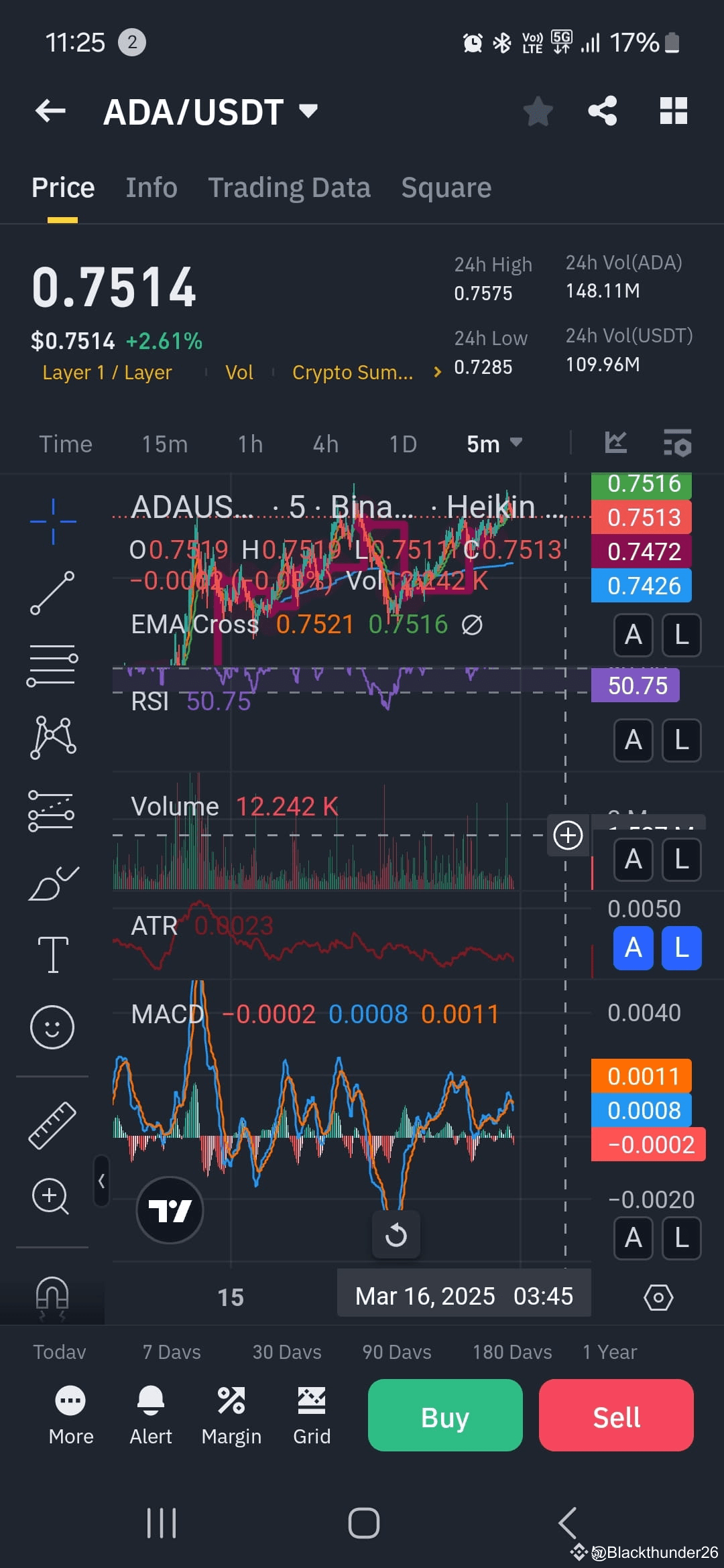Select the text annotation tool
This screenshot has width=724, height=1568.
[54, 954]
